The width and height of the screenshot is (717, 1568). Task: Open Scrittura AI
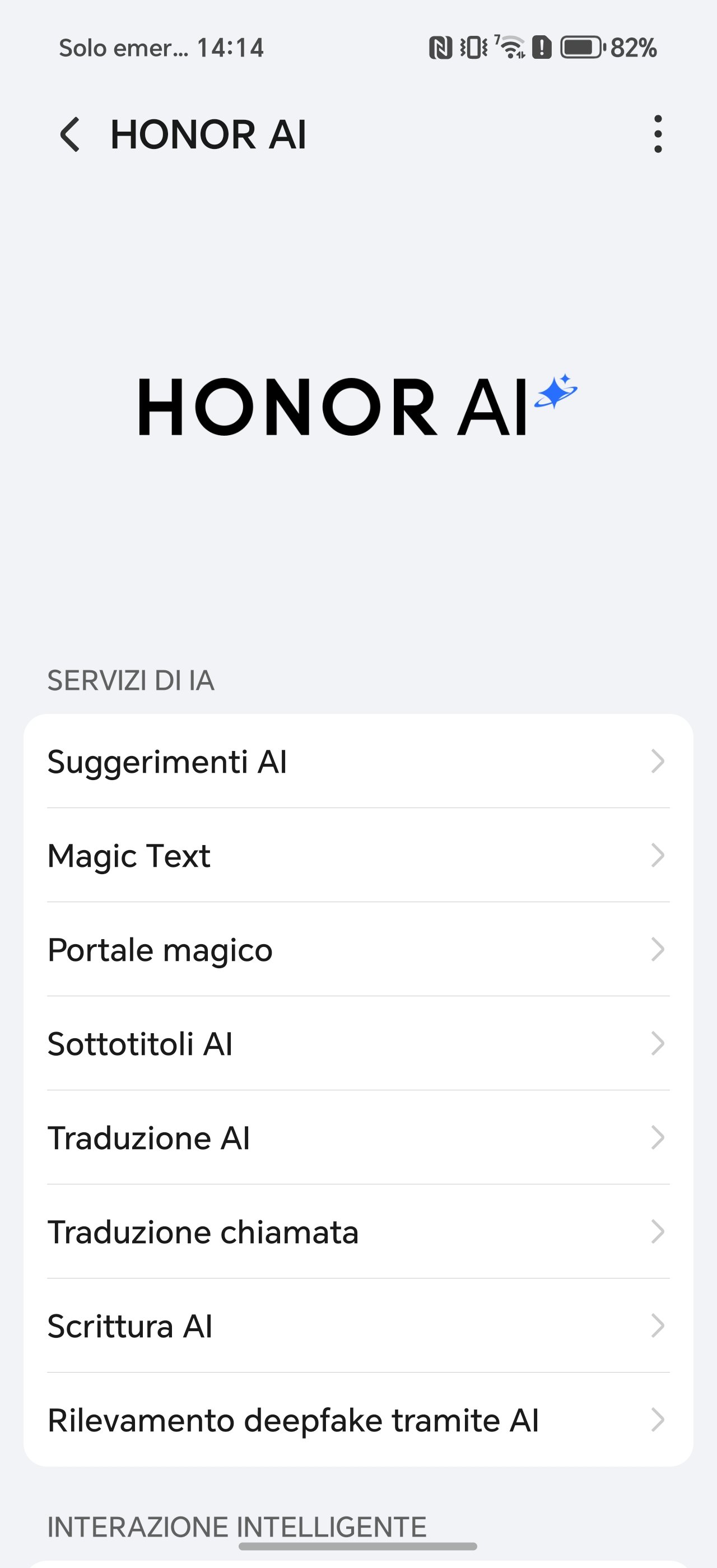358,1325
